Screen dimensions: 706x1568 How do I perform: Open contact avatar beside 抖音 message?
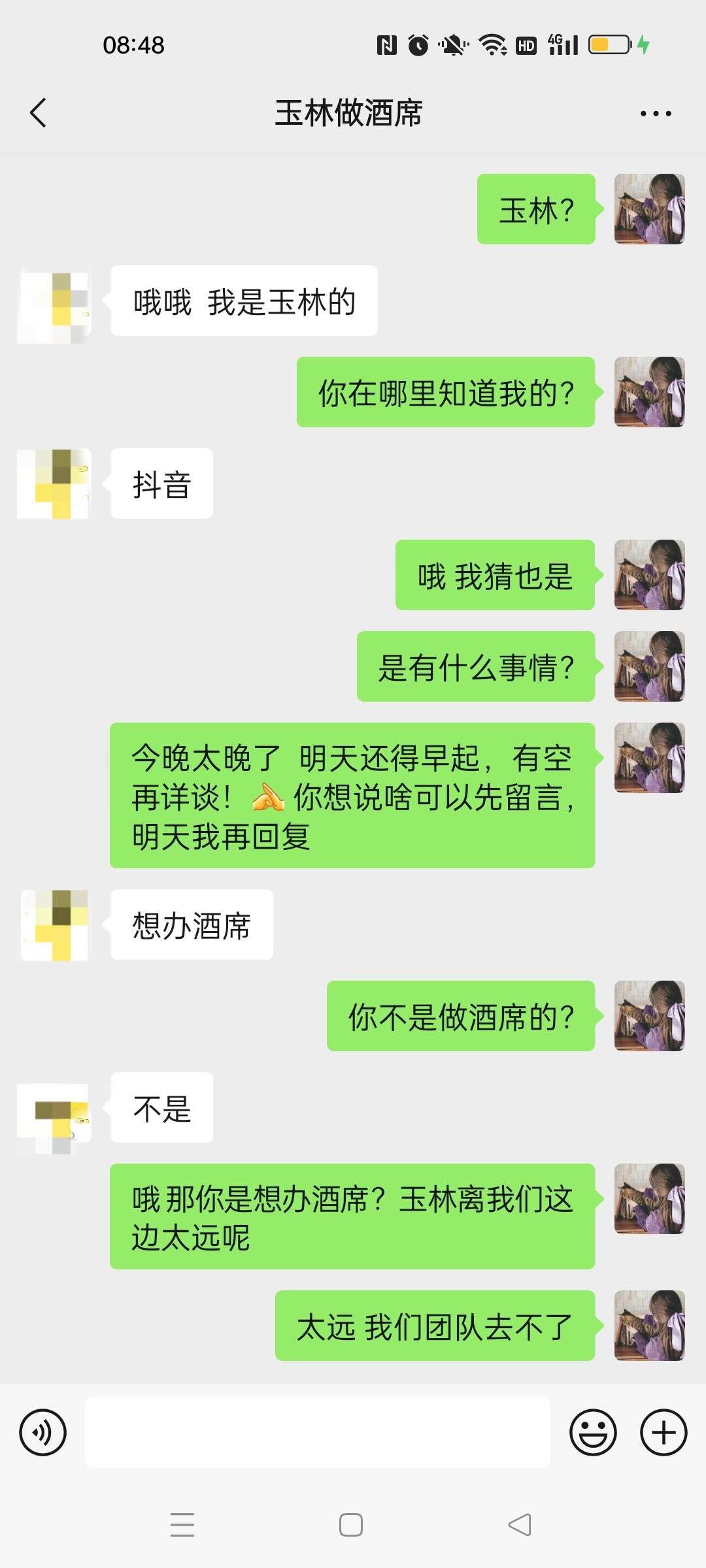pyautogui.click(x=54, y=483)
